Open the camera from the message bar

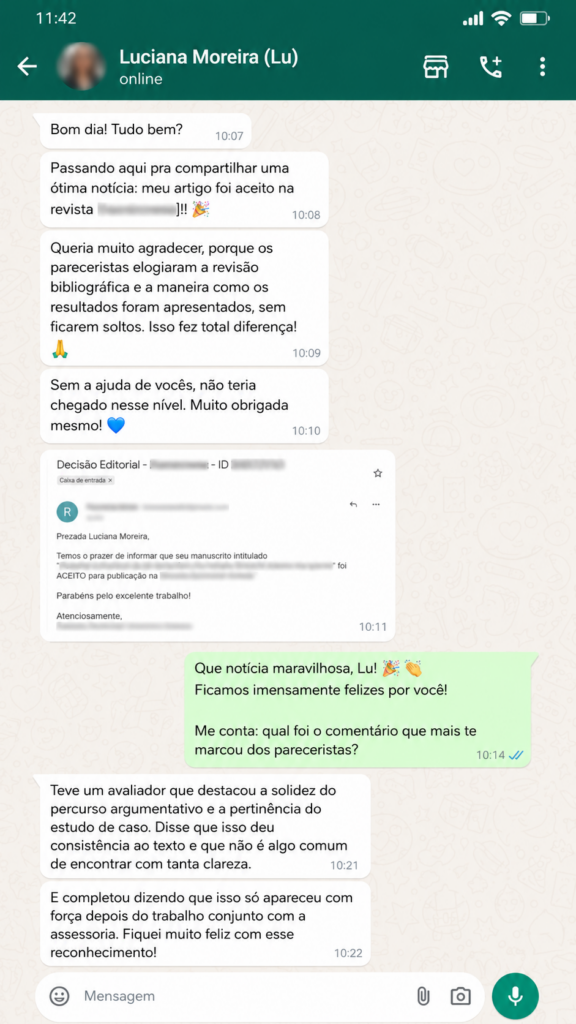[x=460, y=996]
